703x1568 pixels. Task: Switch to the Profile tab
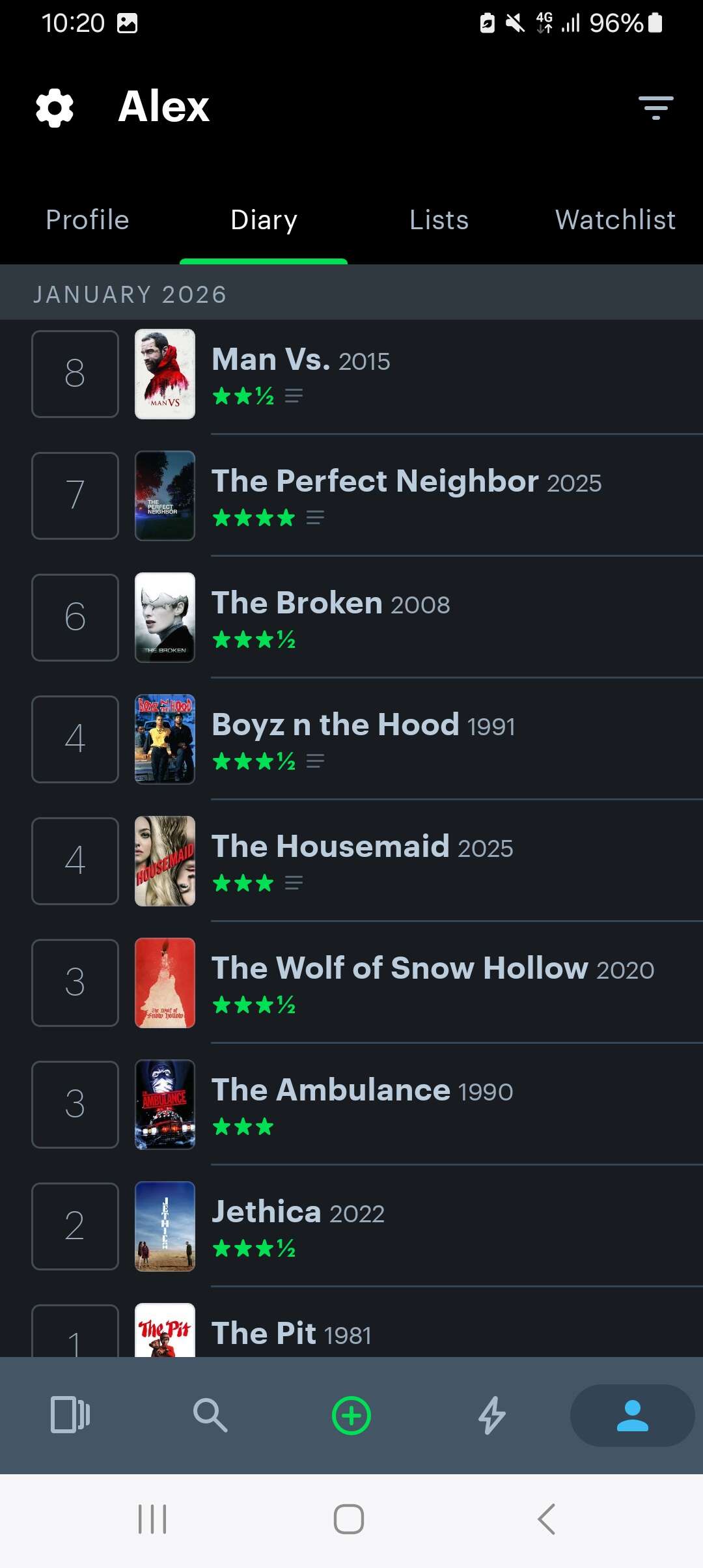(87, 220)
